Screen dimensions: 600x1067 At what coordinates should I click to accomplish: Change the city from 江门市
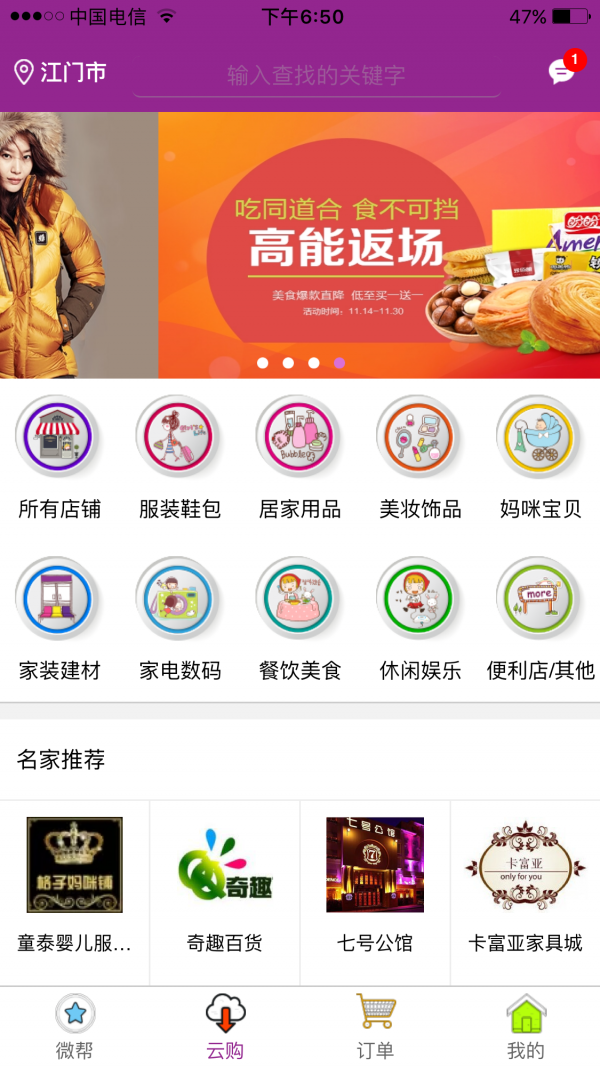[x=60, y=72]
